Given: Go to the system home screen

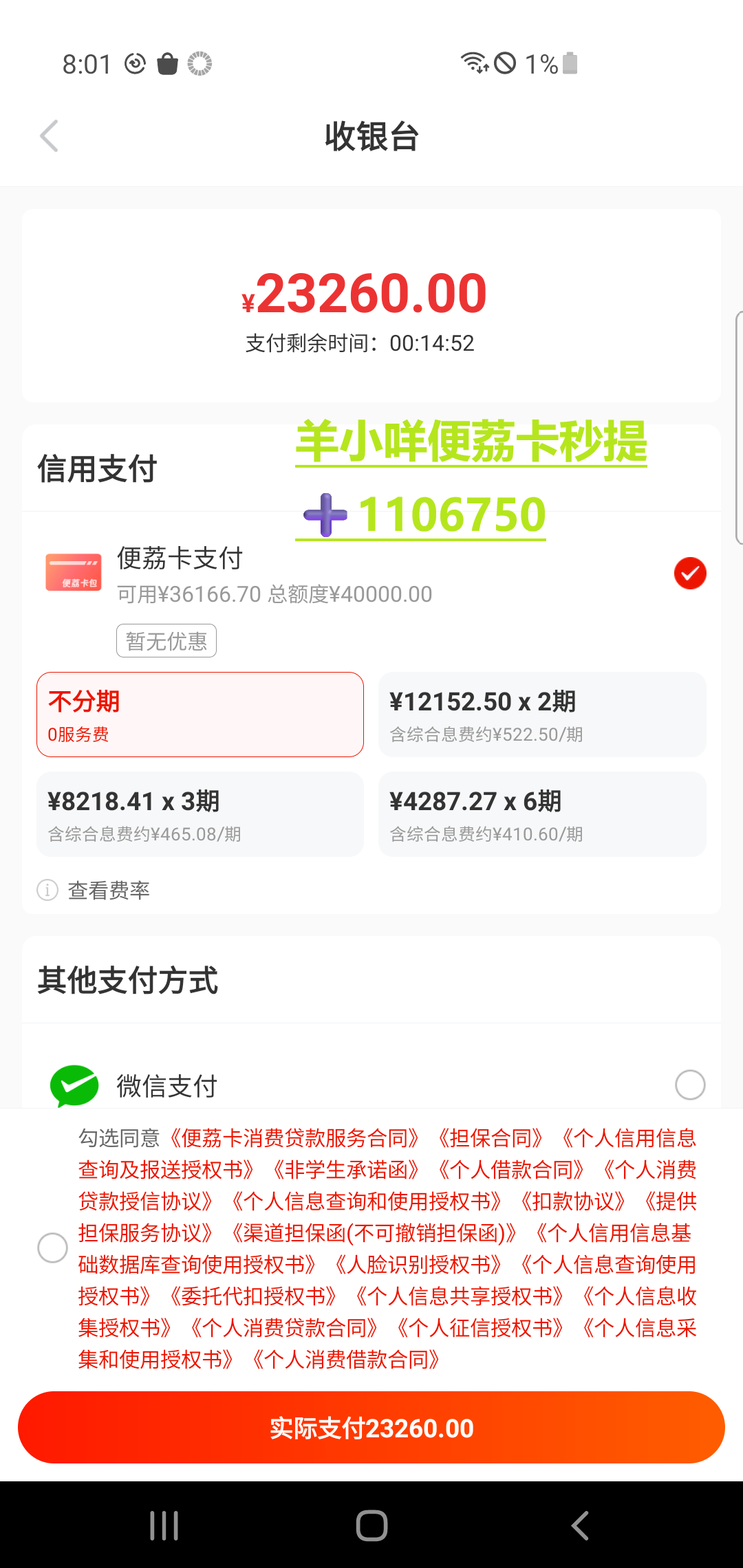Looking at the screenshot, I should point(371,1525).
